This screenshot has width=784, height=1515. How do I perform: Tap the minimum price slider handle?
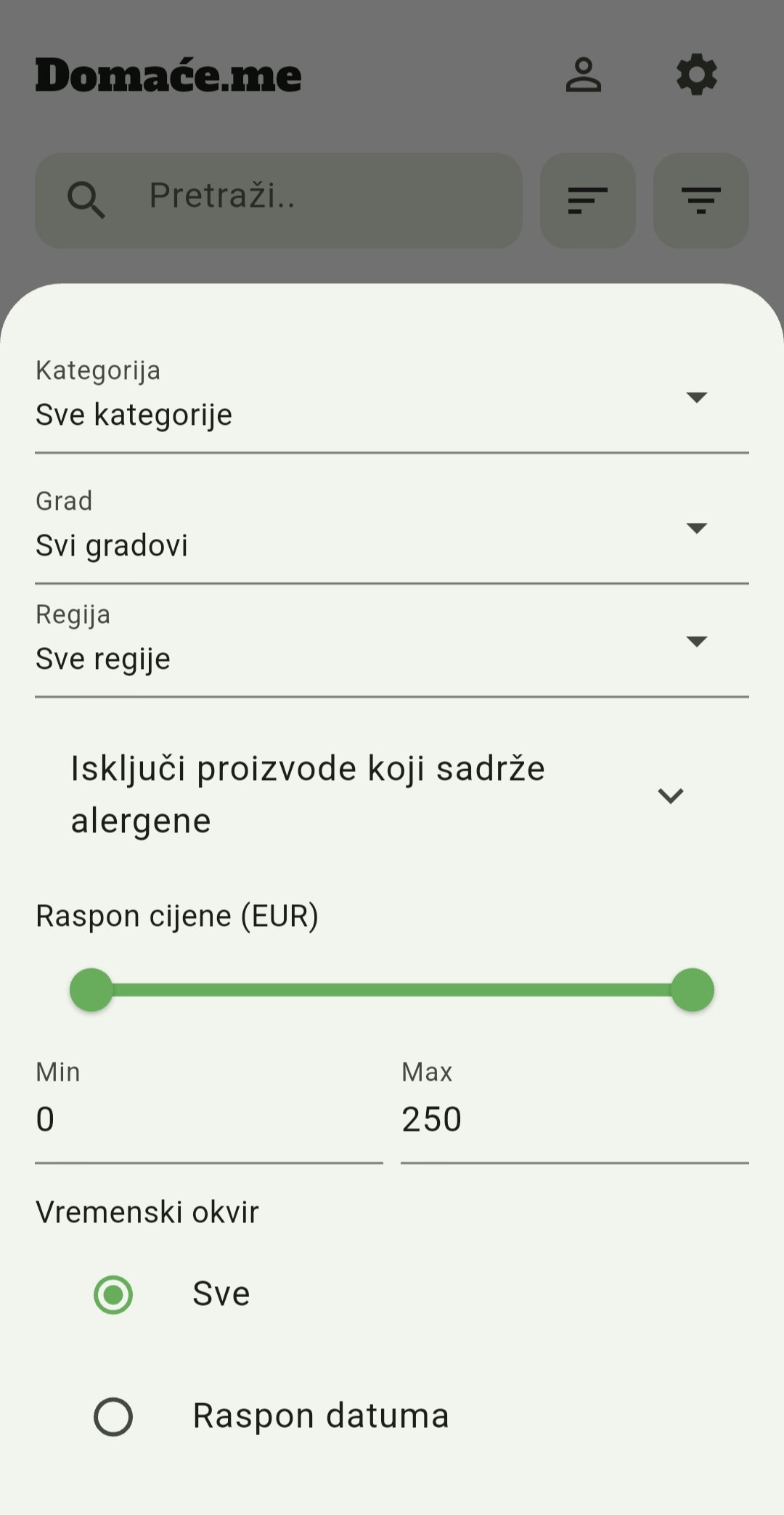(91, 990)
